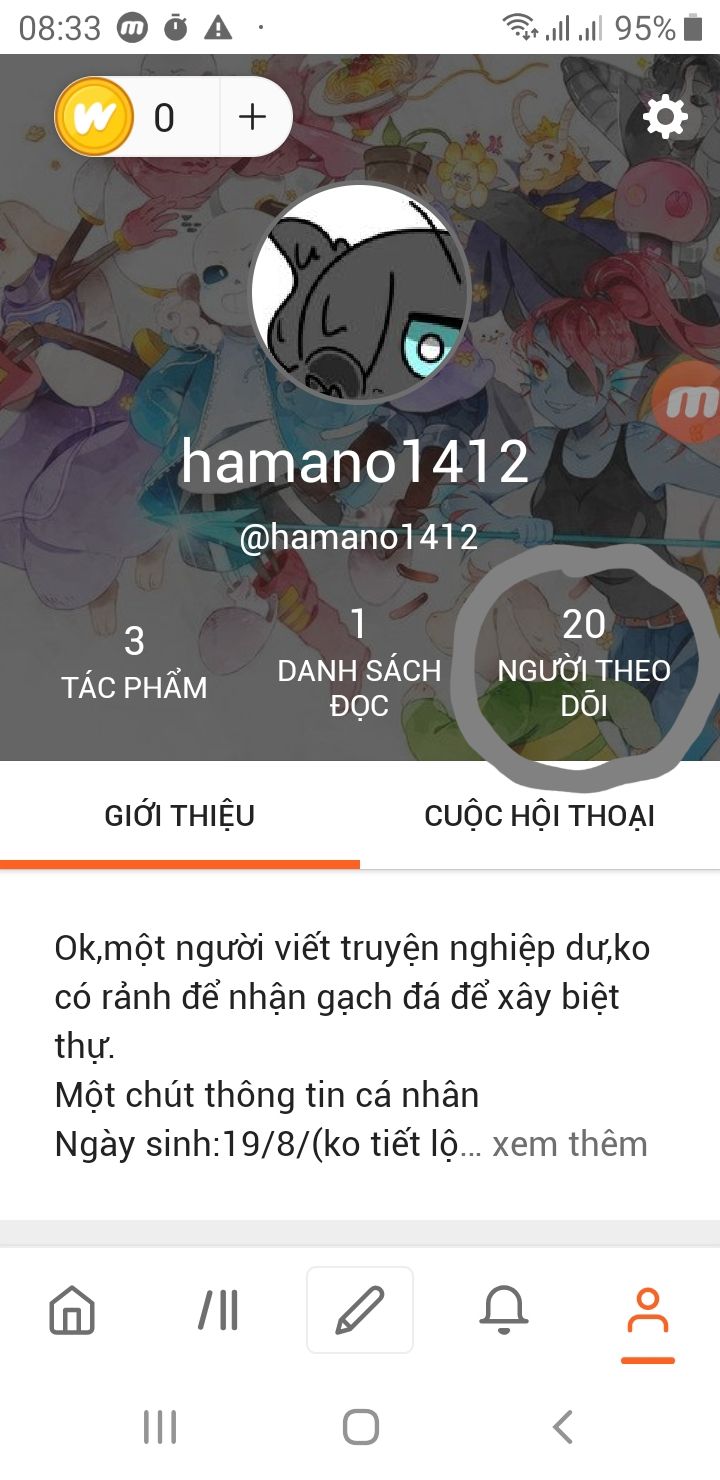Open the settings gear icon
Screen dimensions: 720x1480
(x=665, y=118)
